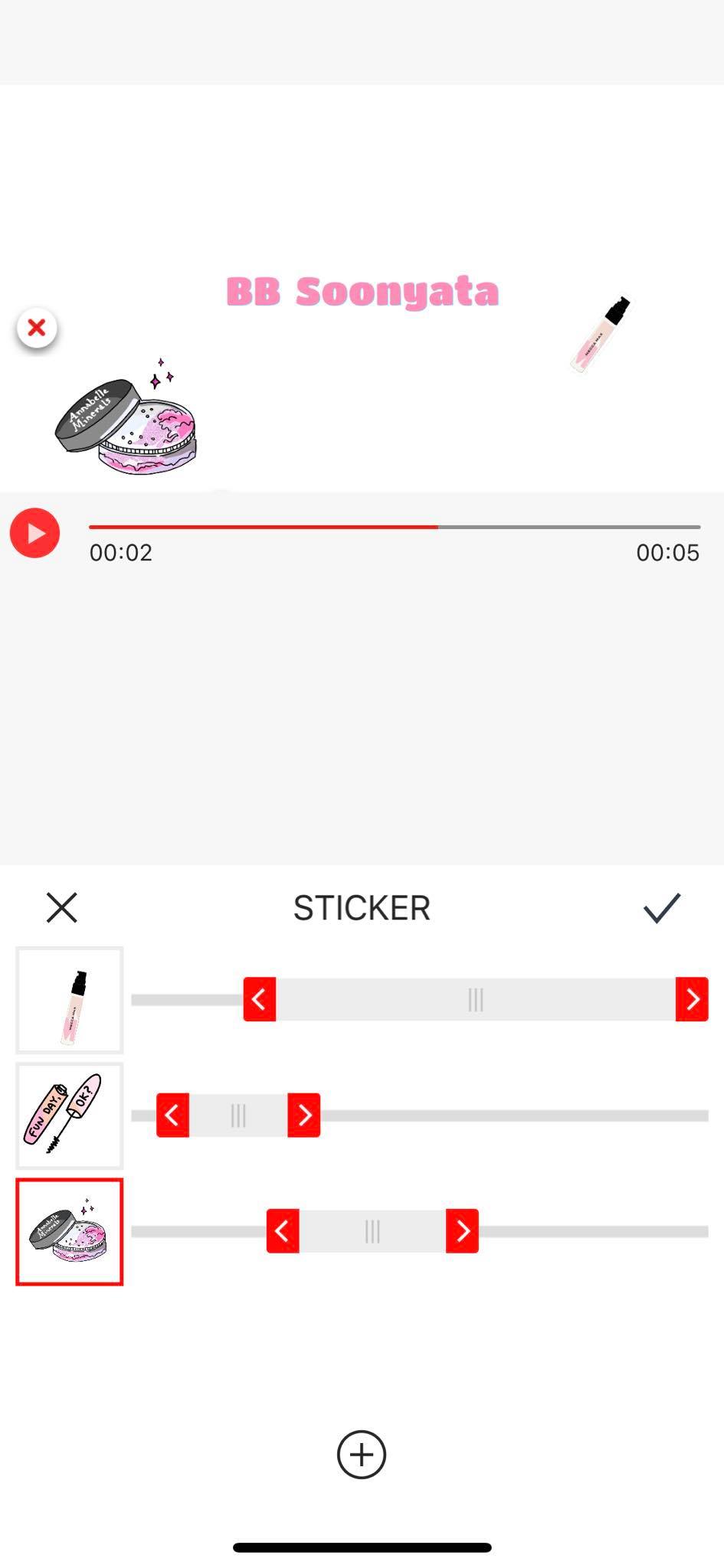Play the video preview
The image size is (724, 1568).
coord(34,532)
